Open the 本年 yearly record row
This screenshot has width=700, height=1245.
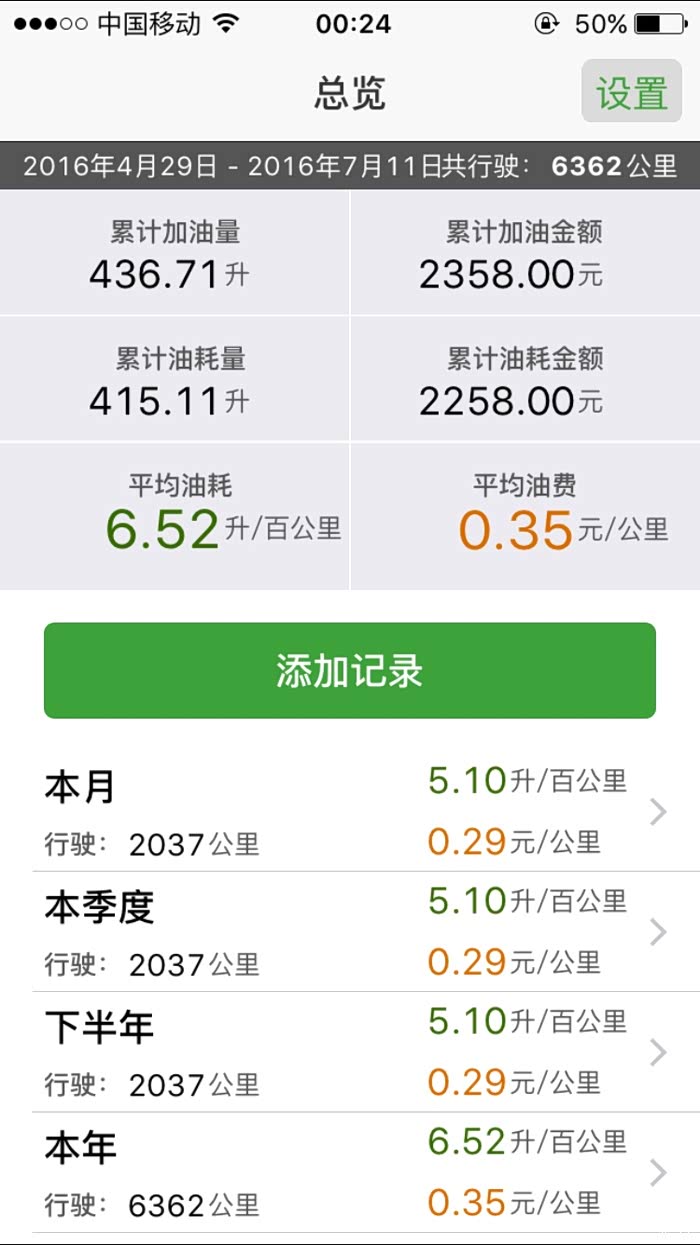click(350, 1172)
